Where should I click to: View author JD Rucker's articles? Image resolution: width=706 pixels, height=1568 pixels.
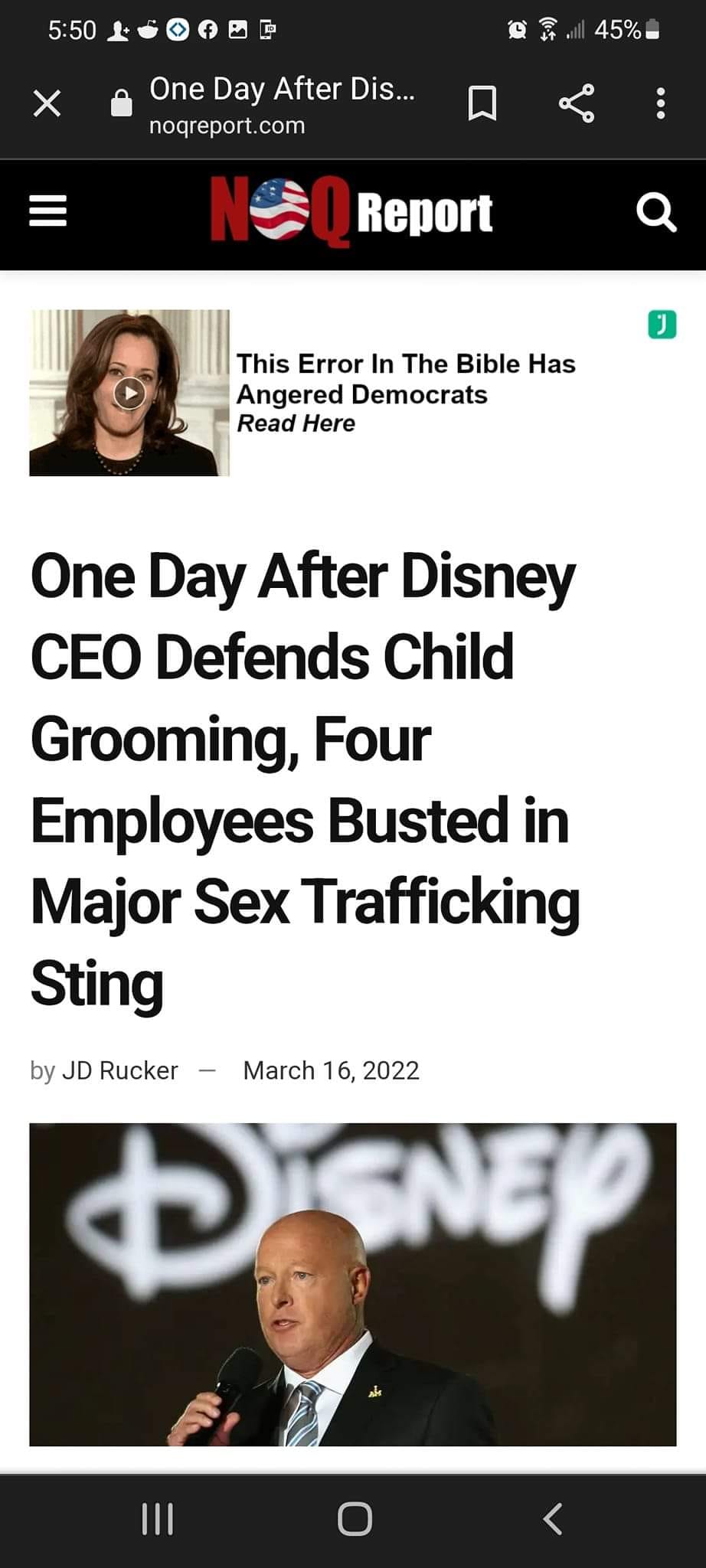click(119, 1070)
